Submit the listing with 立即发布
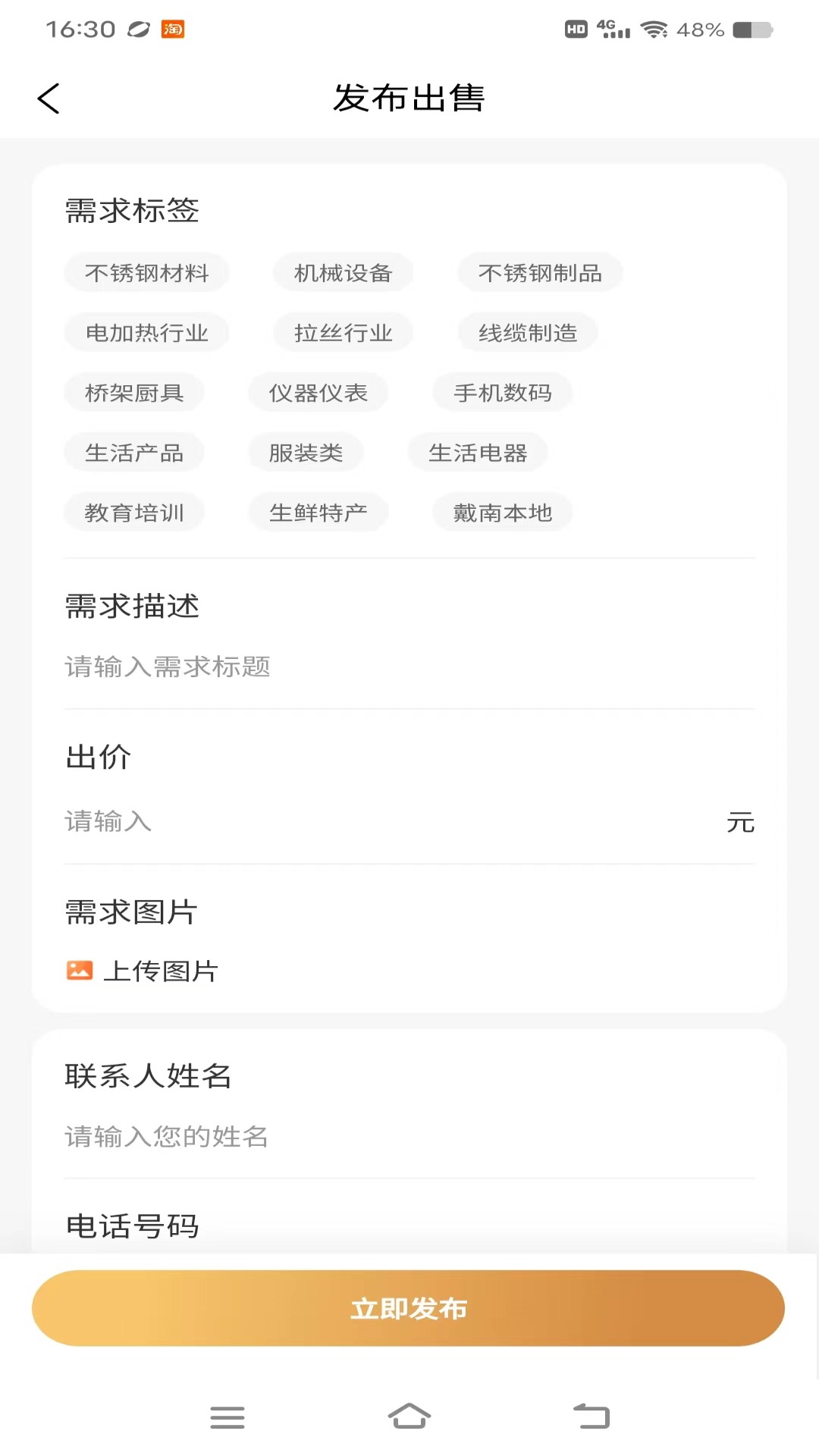Image resolution: width=819 pixels, height=1456 pixels. (x=408, y=1308)
